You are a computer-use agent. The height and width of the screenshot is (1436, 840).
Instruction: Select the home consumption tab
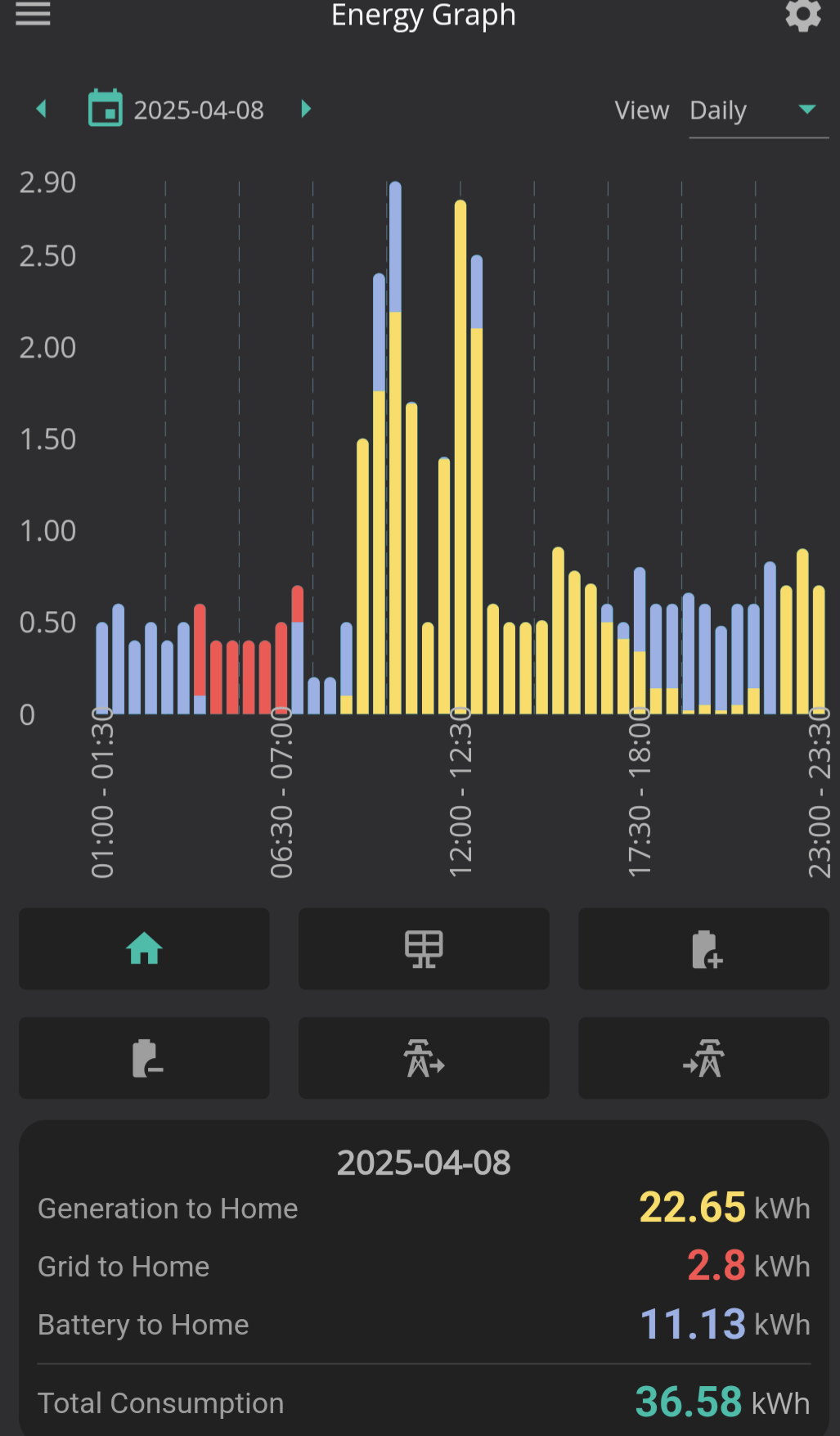tap(144, 948)
